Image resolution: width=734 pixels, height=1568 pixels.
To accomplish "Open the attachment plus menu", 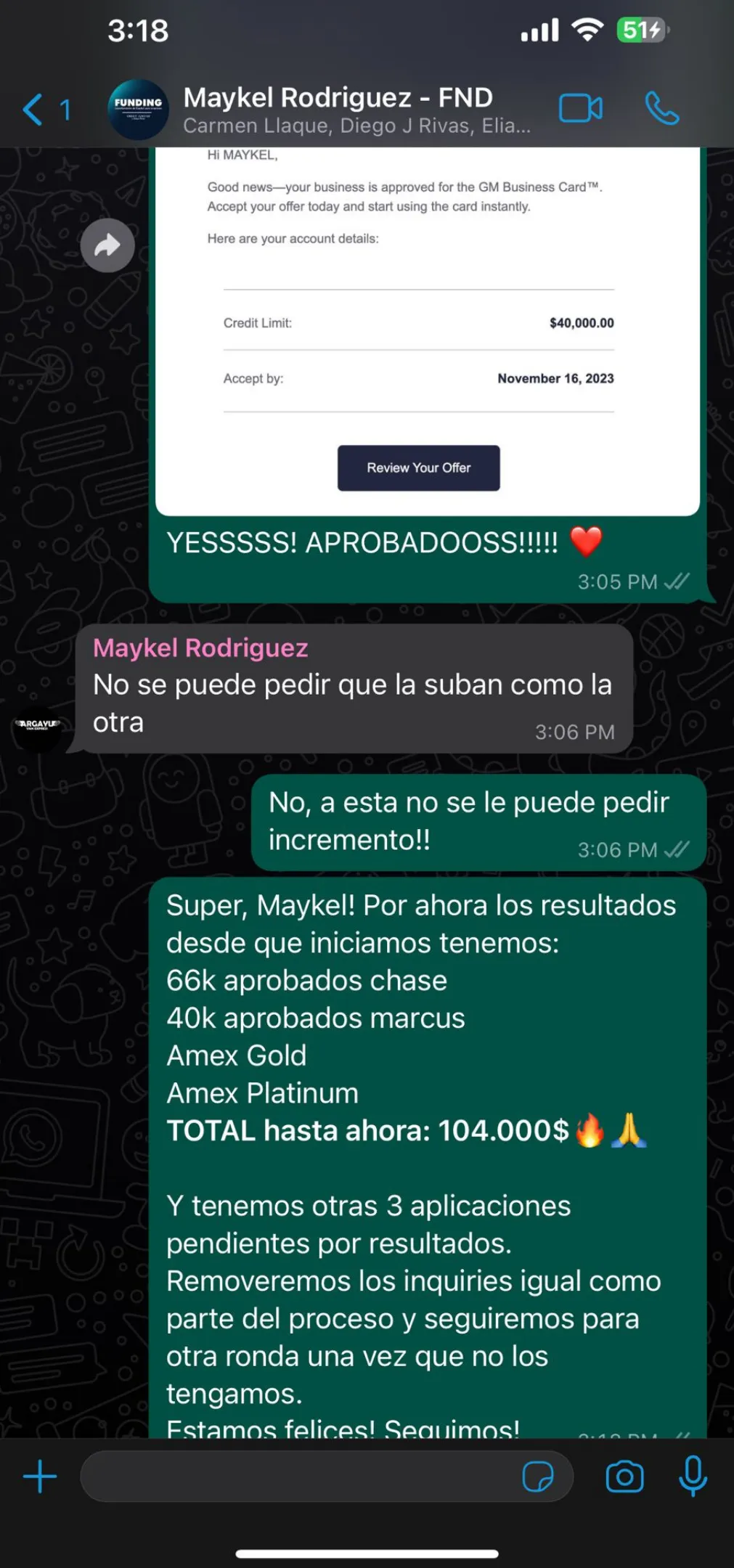I will (40, 1477).
